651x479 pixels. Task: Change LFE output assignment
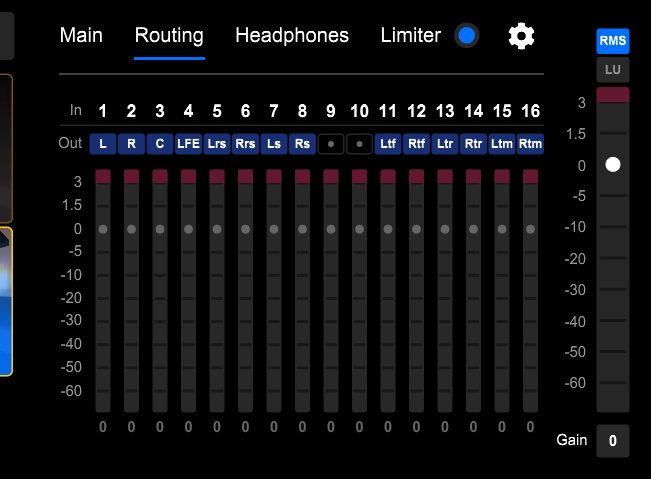click(x=188, y=143)
